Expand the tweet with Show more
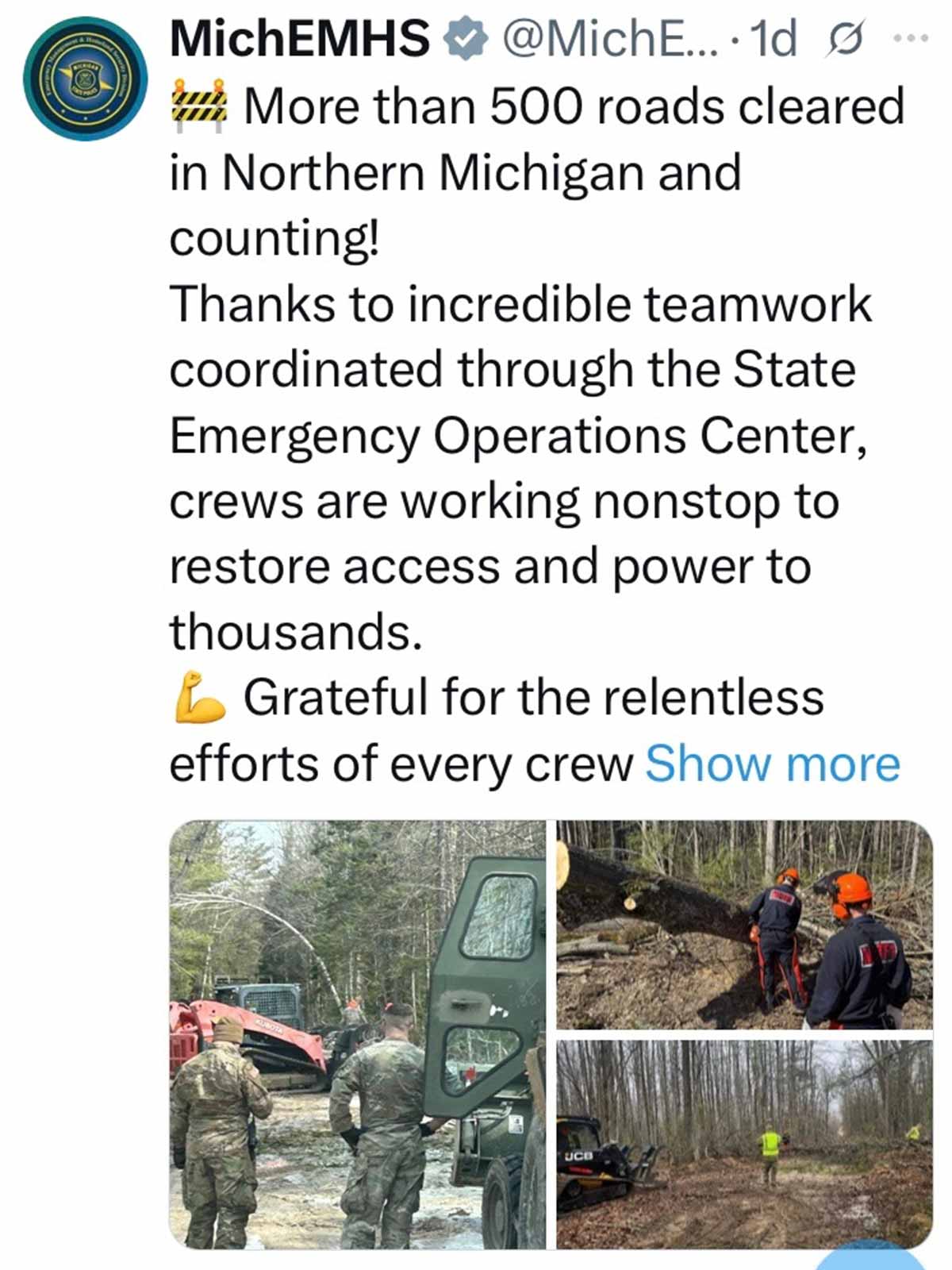Screen dimensions: 952x1270 [772, 764]
